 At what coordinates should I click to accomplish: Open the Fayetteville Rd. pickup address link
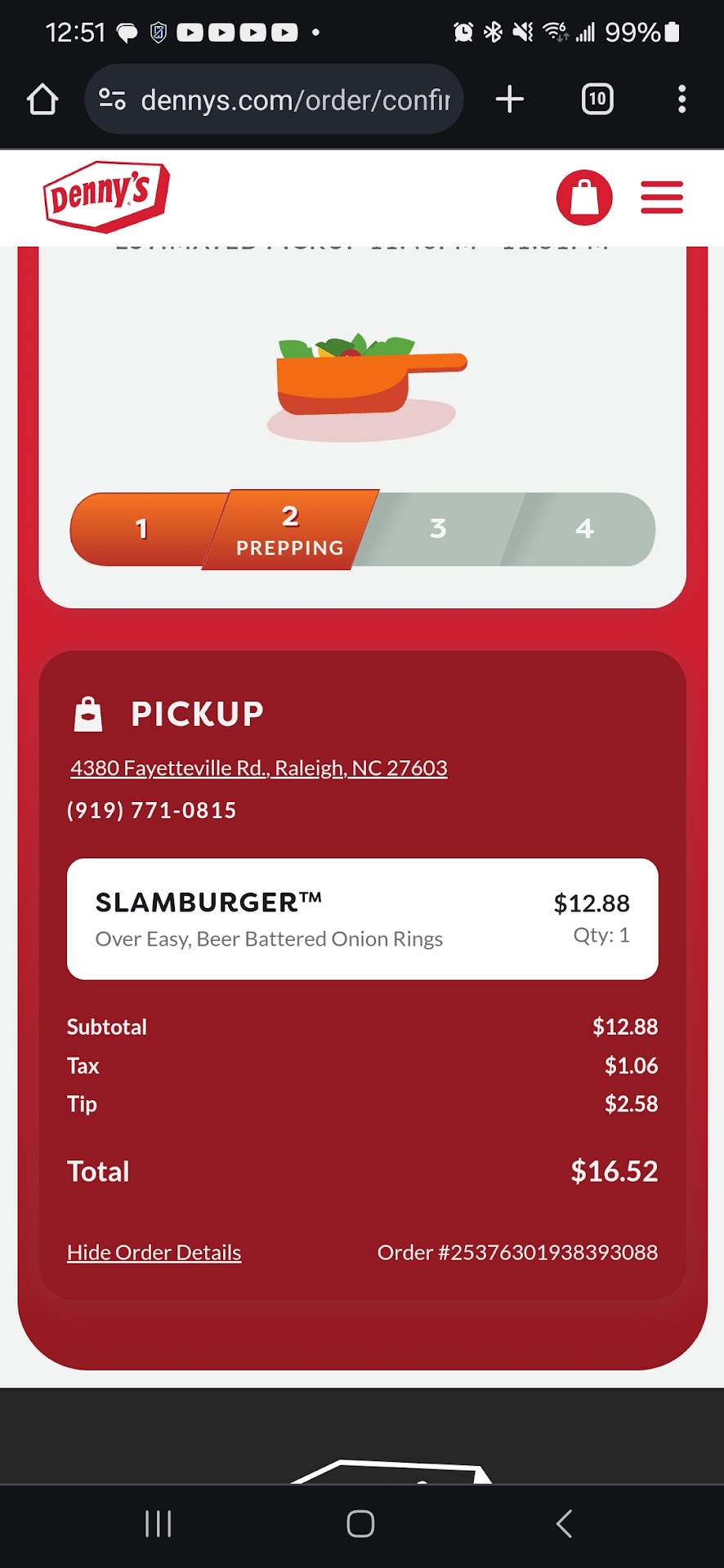(x=258, y=768)
